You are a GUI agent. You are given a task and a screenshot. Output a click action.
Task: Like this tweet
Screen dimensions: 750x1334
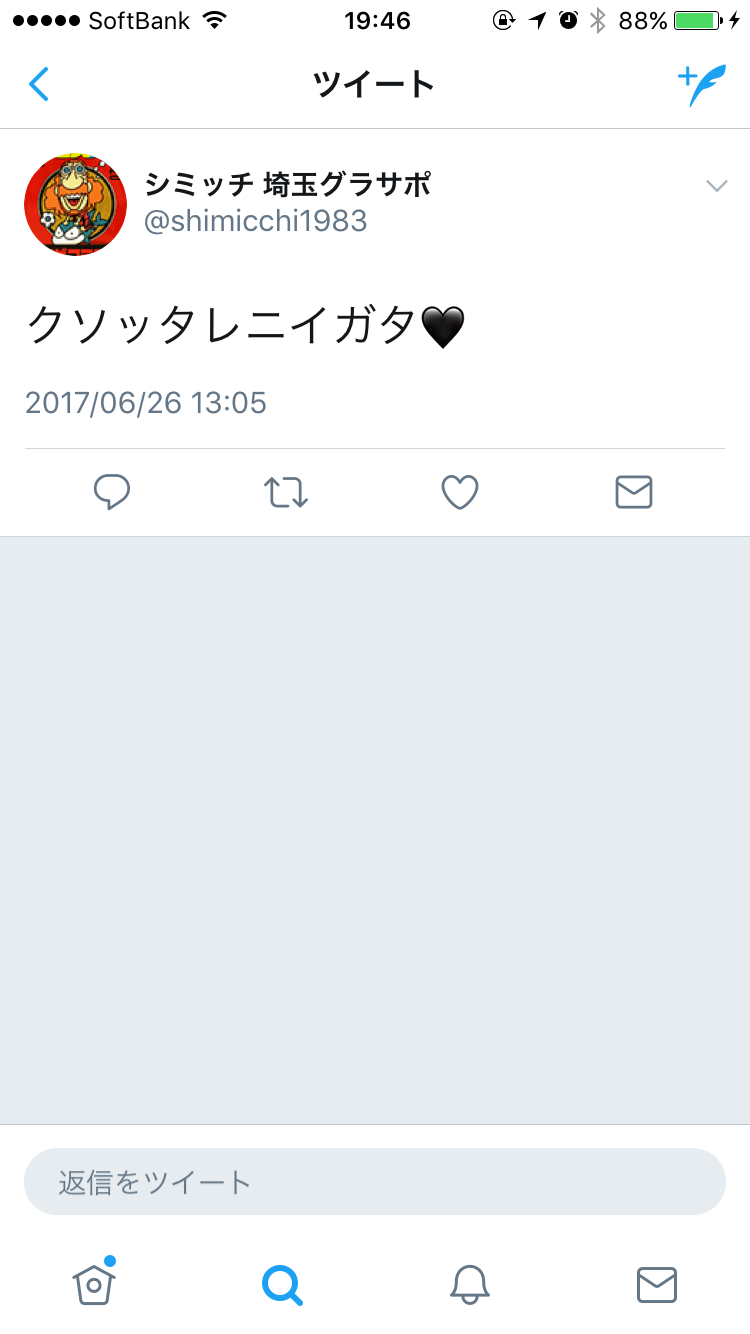pyautogui.click(x=460, y=492)
